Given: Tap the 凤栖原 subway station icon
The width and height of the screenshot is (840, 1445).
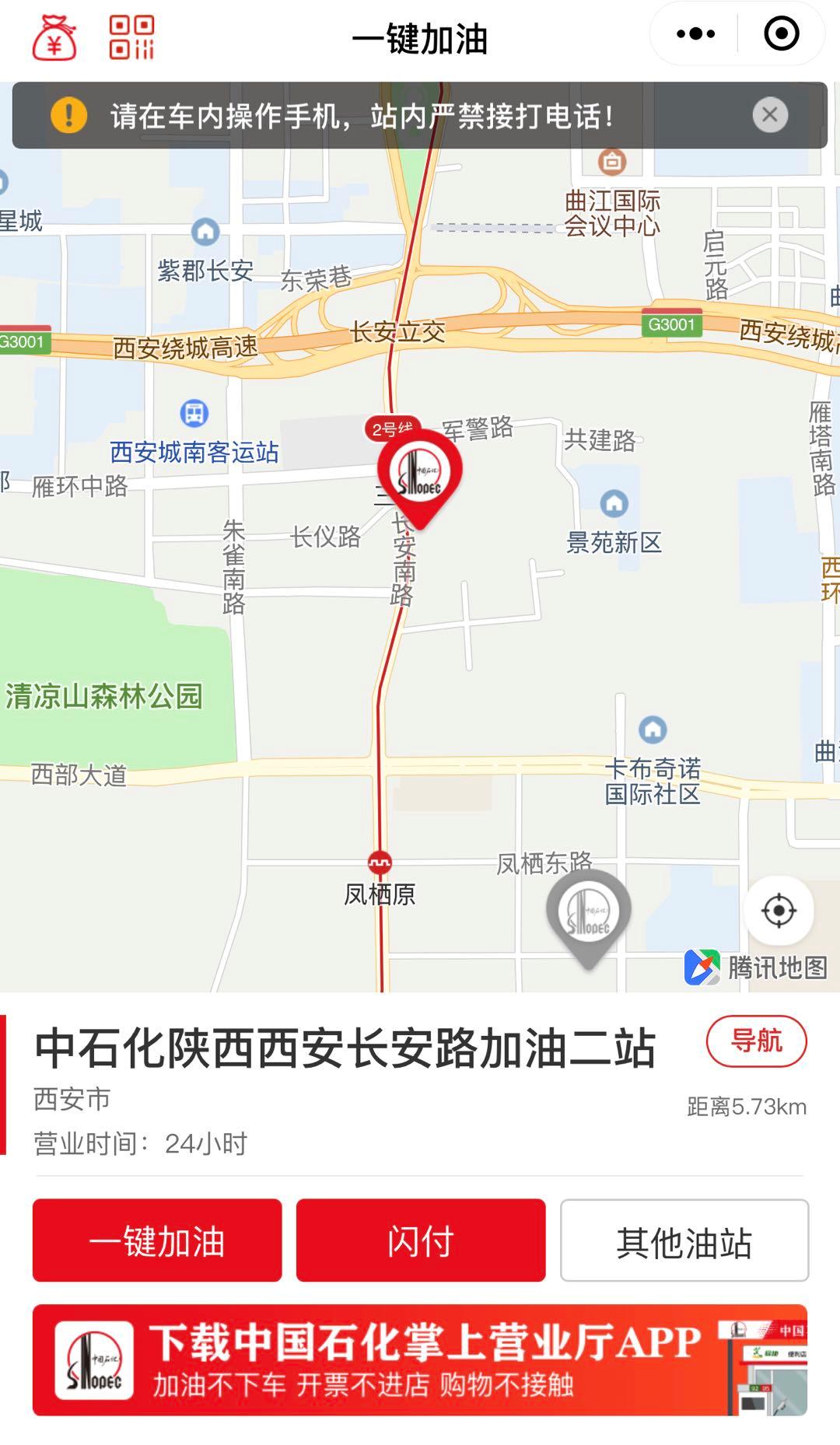Looking at the screenshot, I should coord(380,862).
